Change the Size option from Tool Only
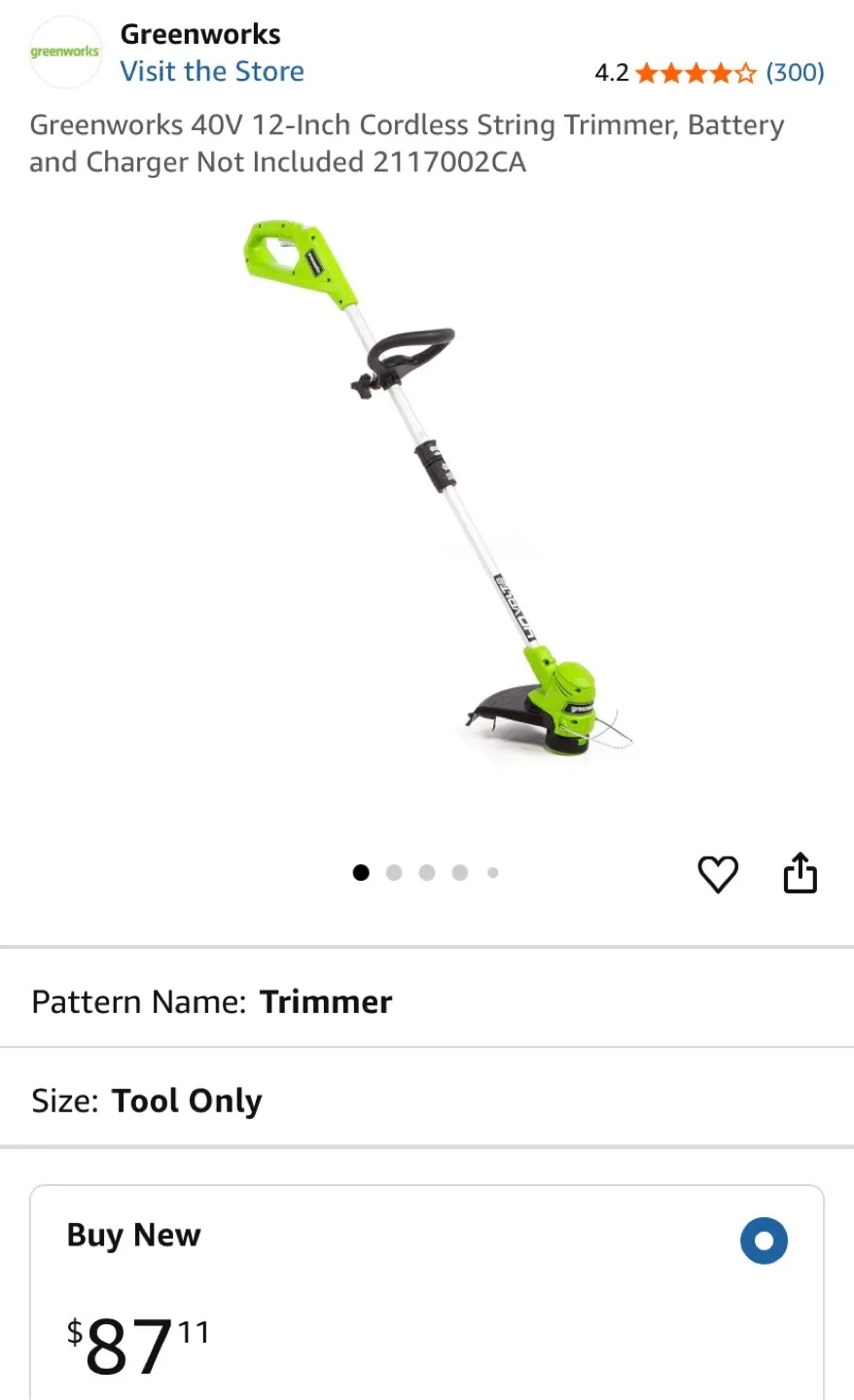This screenshot has height=1400, width=854. pos(426,1101)
